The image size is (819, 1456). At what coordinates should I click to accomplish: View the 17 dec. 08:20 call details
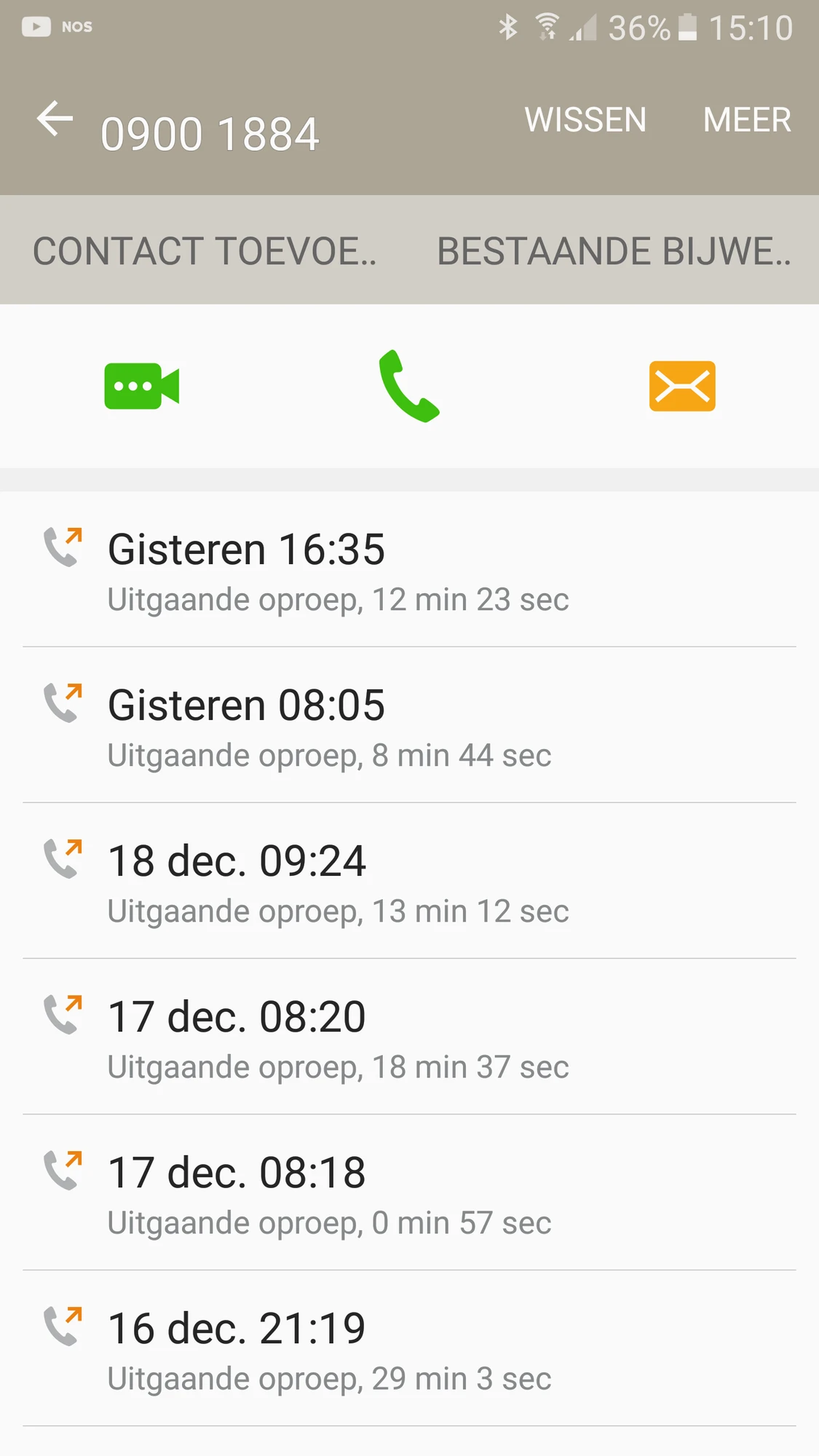(409, 1037)
